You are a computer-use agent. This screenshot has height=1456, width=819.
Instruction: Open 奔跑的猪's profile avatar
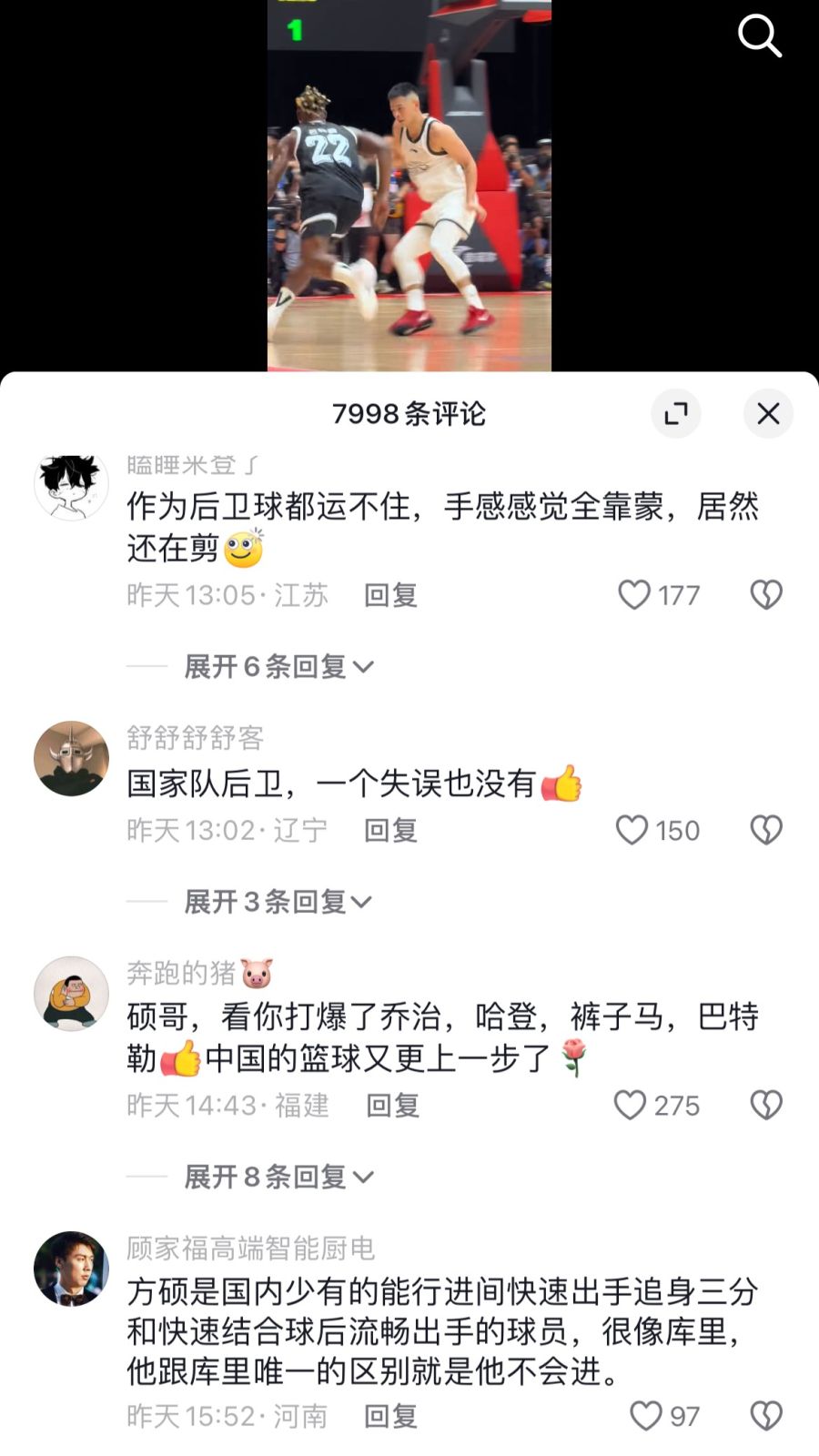point(71,993)
